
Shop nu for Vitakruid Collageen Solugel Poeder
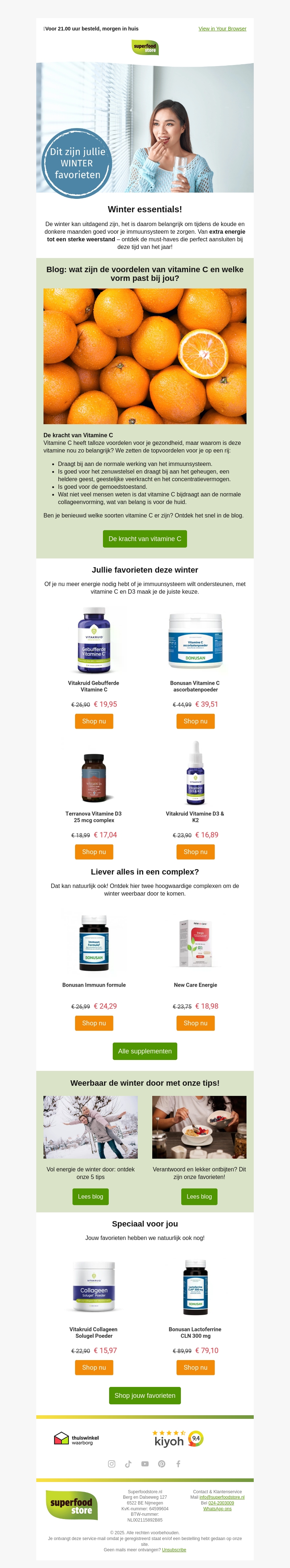tap(94, 1367)
